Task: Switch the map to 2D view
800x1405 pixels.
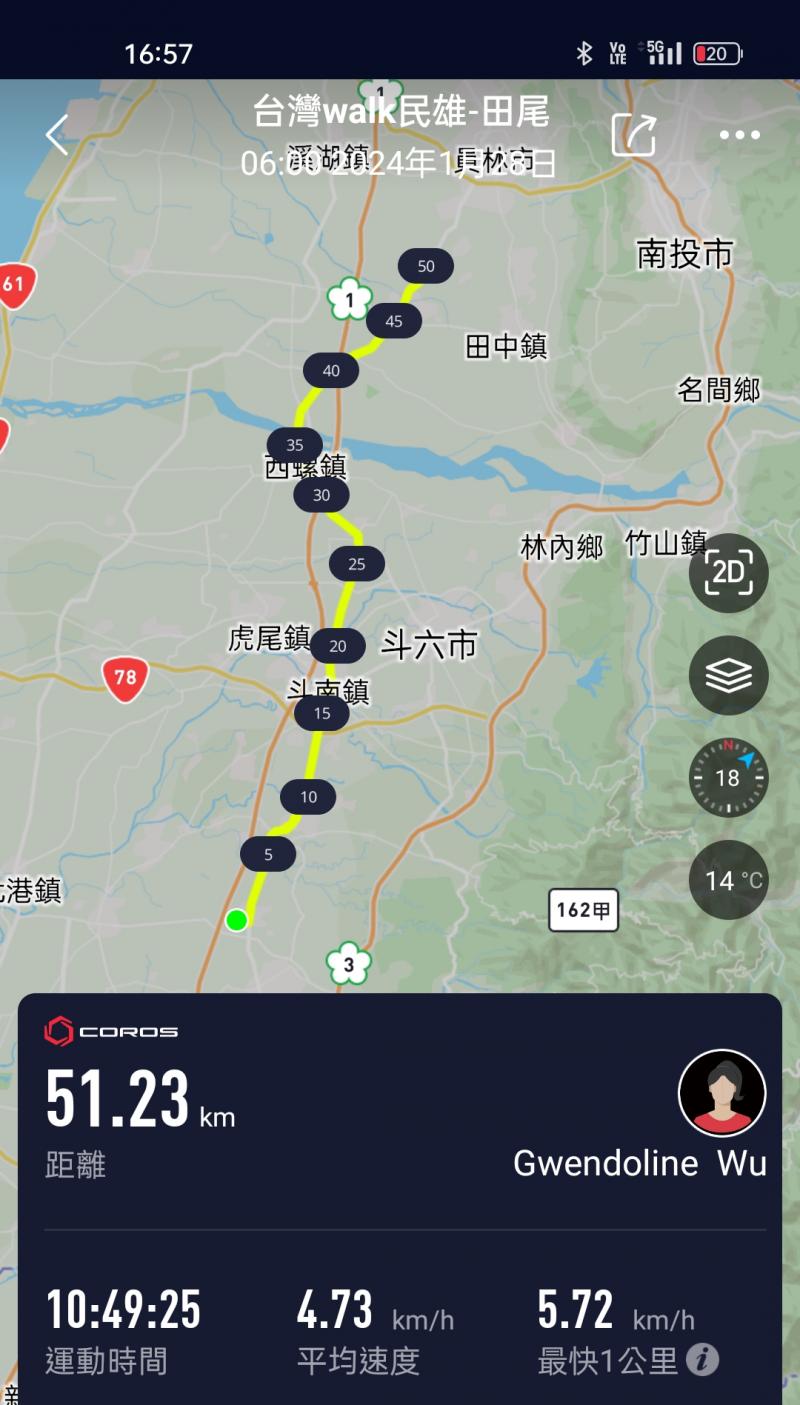Action: [x=728, y=573]
